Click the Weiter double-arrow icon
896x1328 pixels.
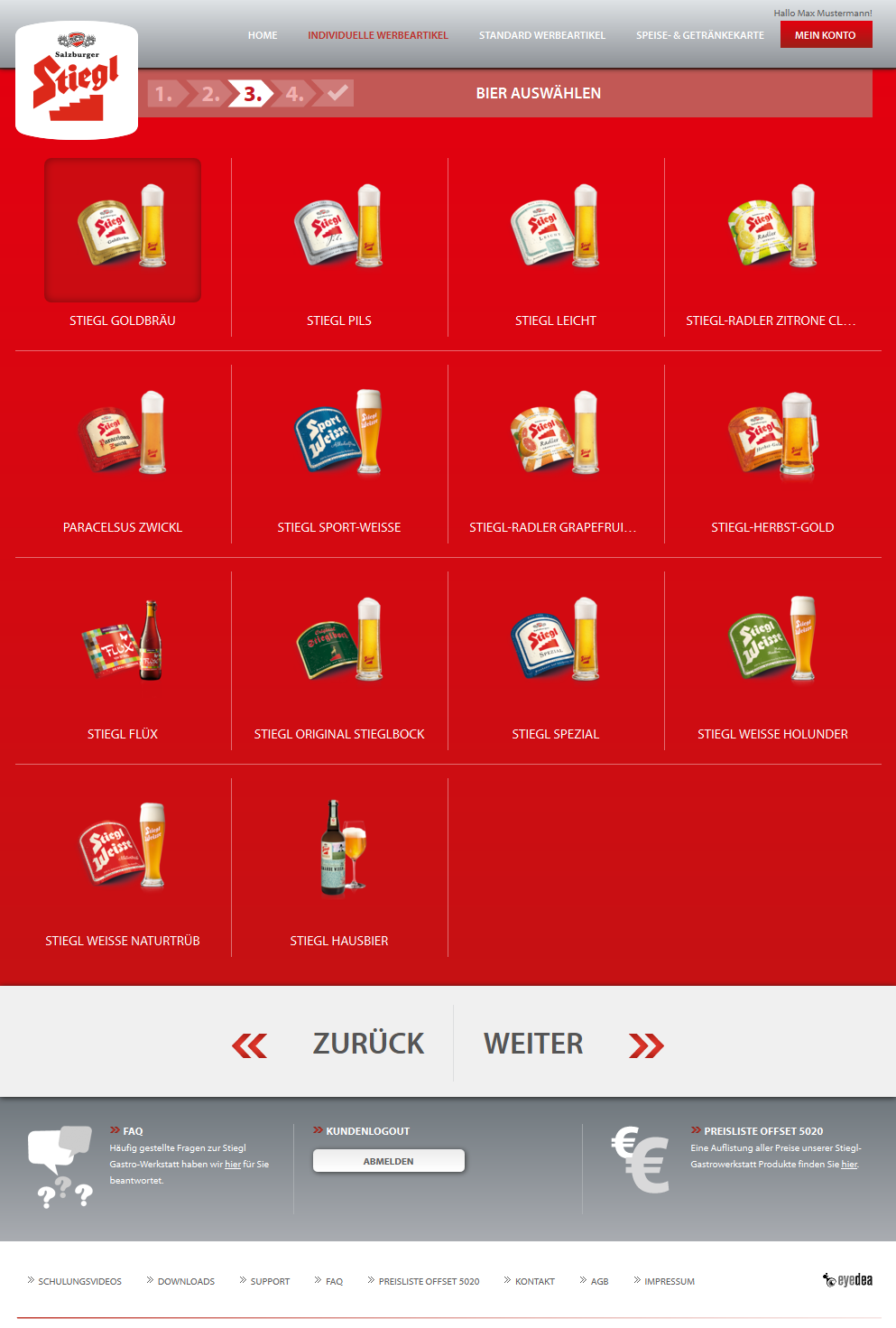pos(646,1044)
